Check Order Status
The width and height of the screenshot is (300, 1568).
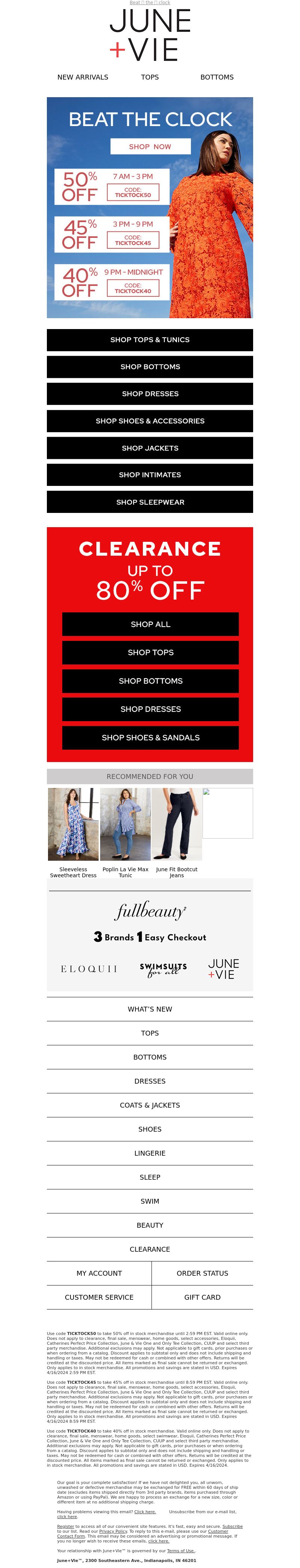202,1273
